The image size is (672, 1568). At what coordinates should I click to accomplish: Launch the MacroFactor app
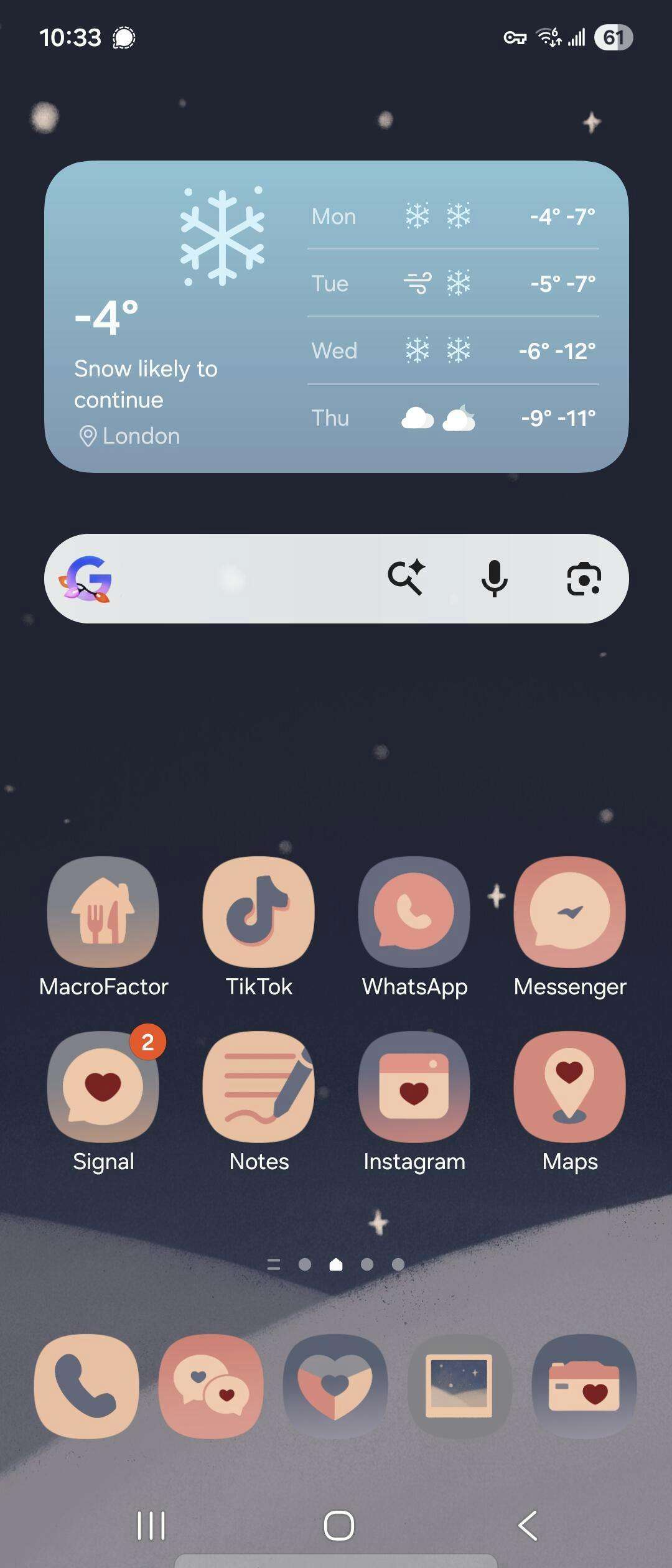[x=103, y=912]
